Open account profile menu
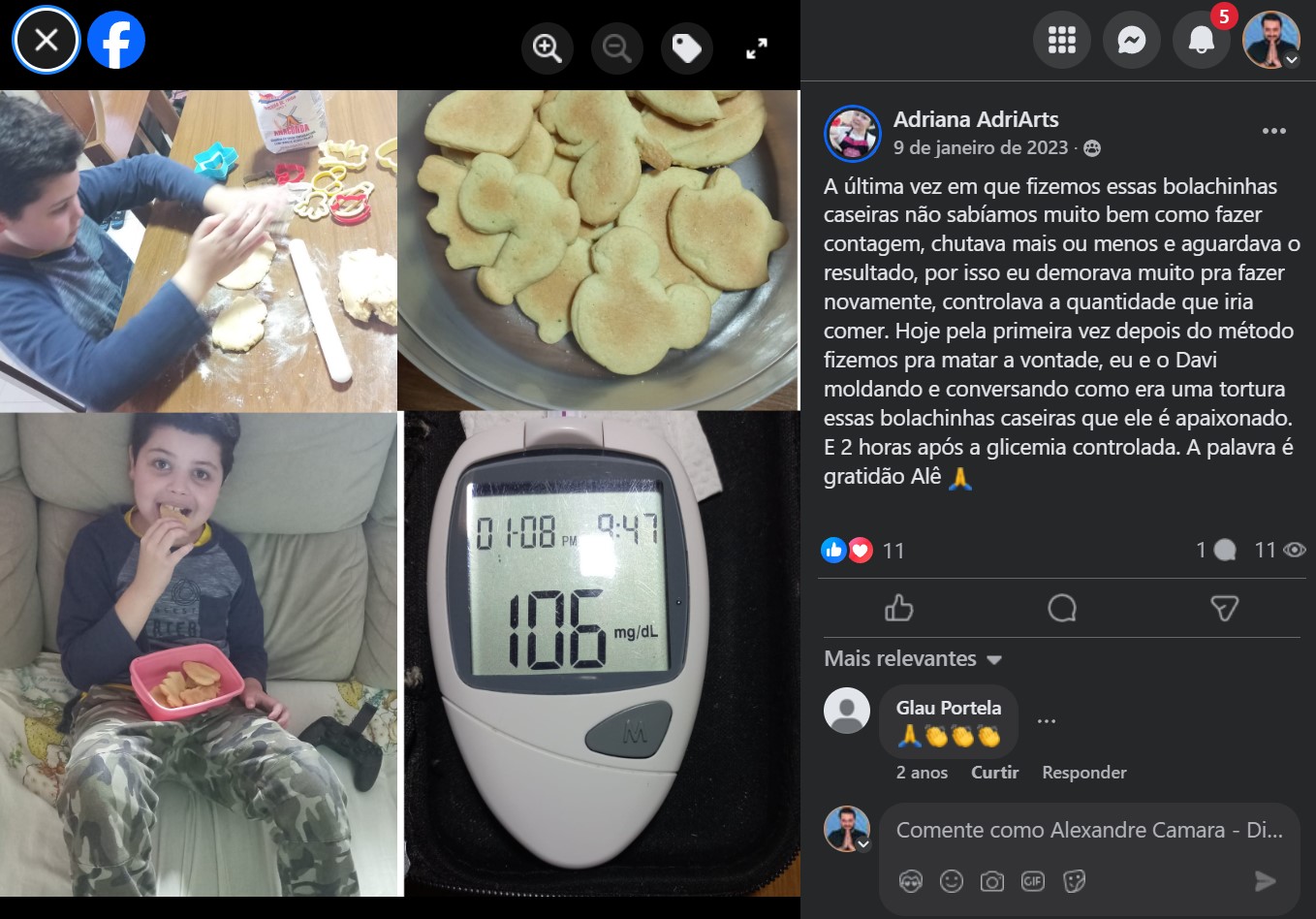Image resolution: width=1316 pixels, height=919 pixels. click(x=1270, y=40)
